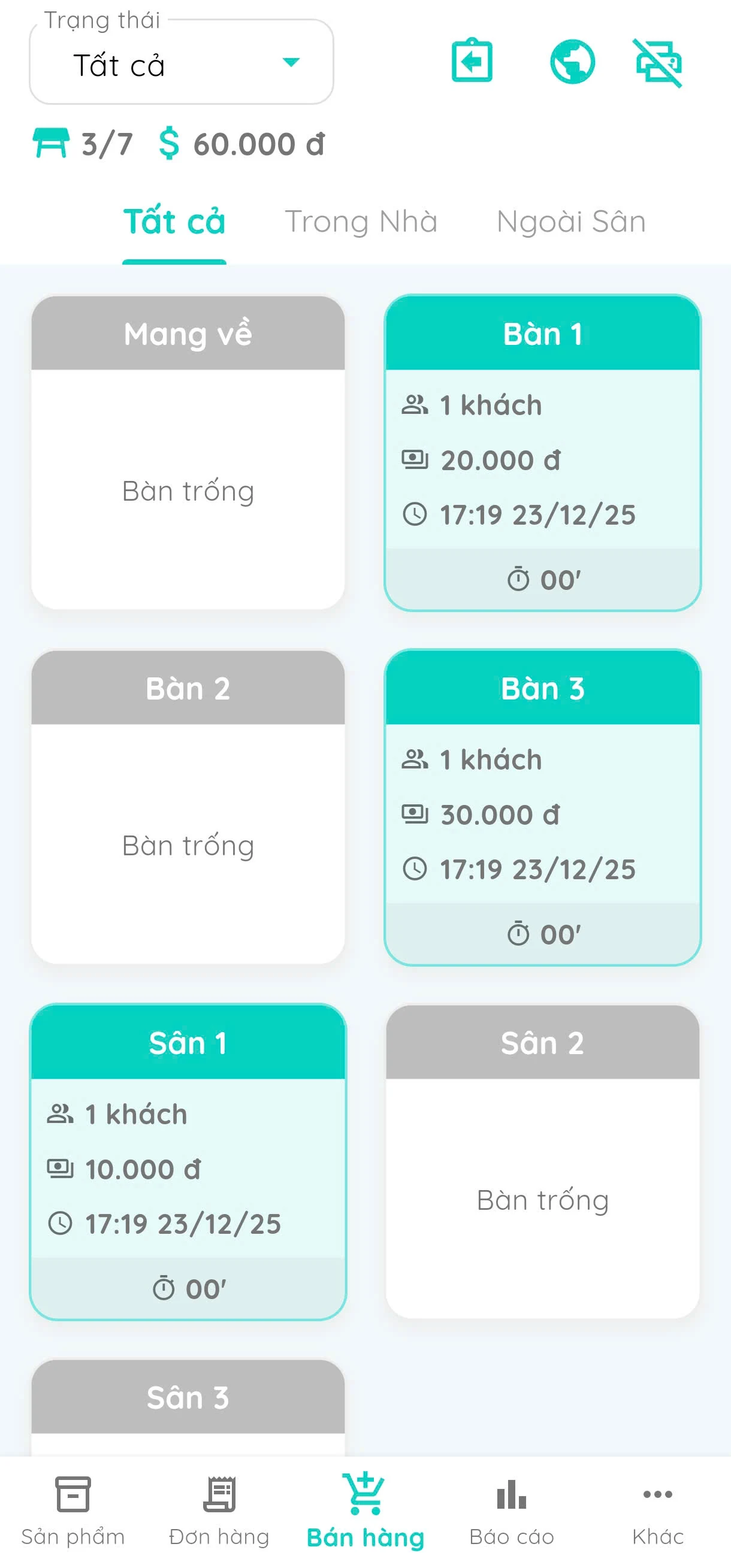Open the Khác menu tab
The height and width of the screenshot is (1568, 731).
coord(658,1511)
